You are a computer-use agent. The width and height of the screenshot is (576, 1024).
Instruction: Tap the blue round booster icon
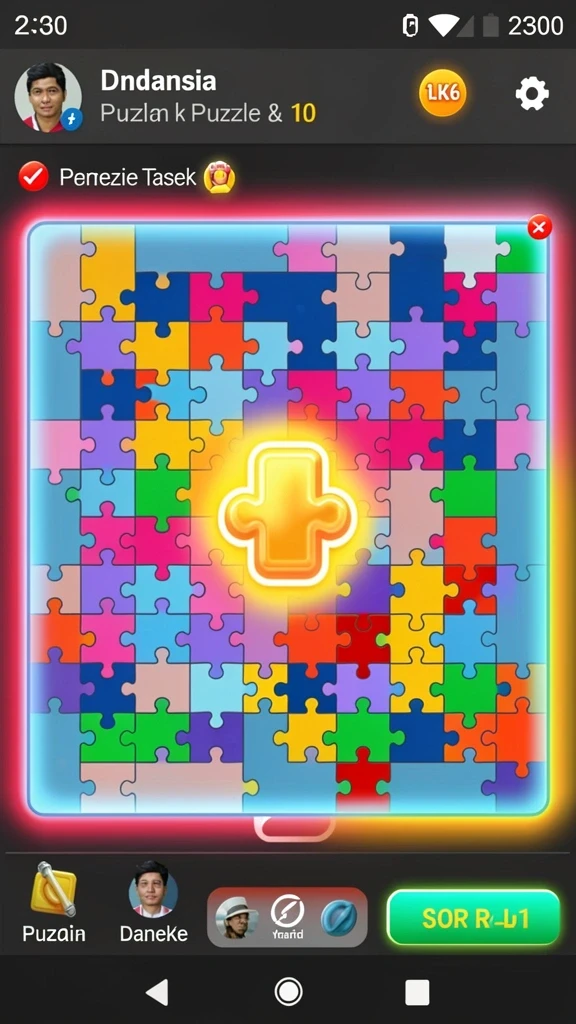339,917
